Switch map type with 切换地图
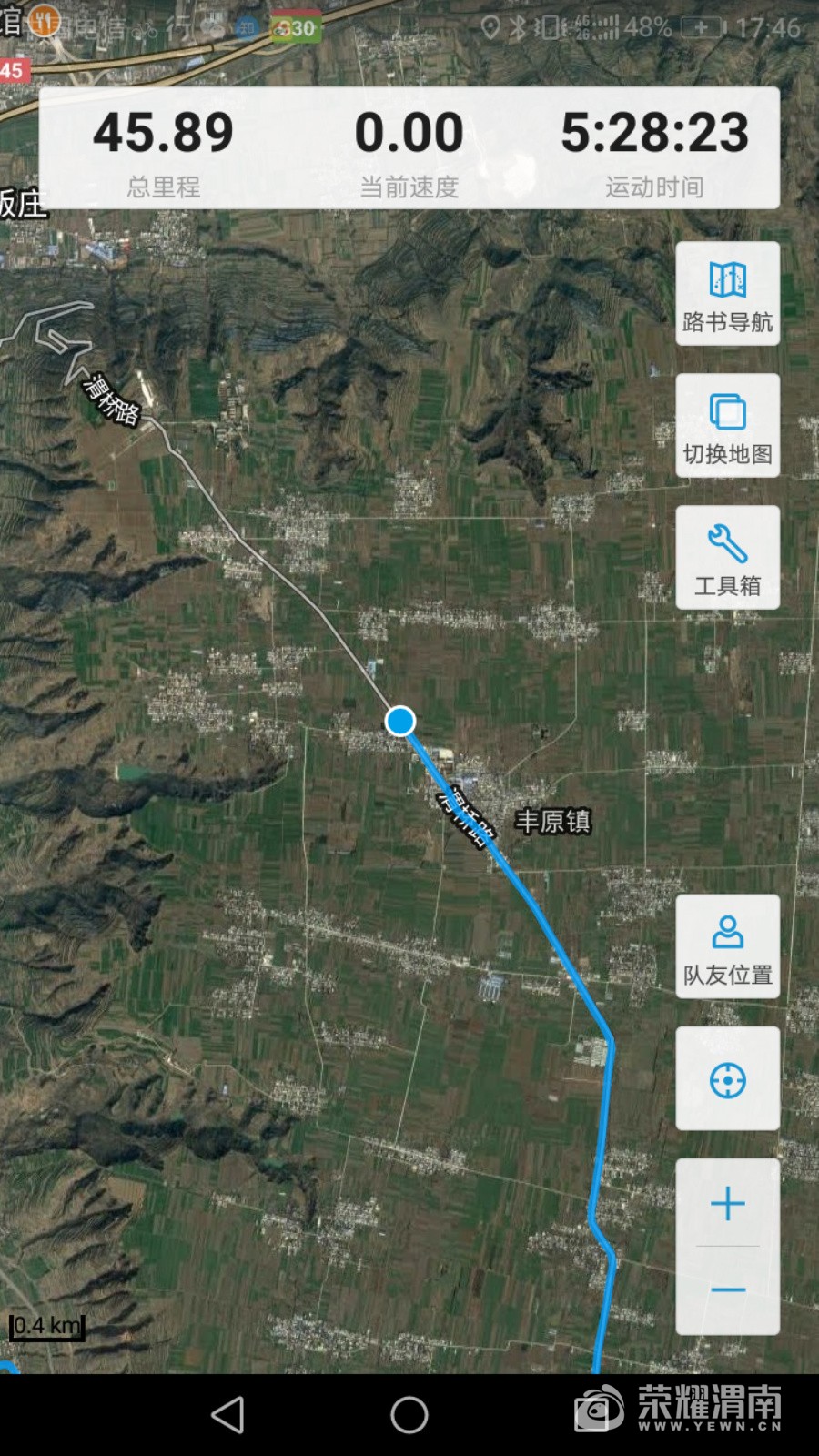819x1456 pixels. click(x=727, y=426)
